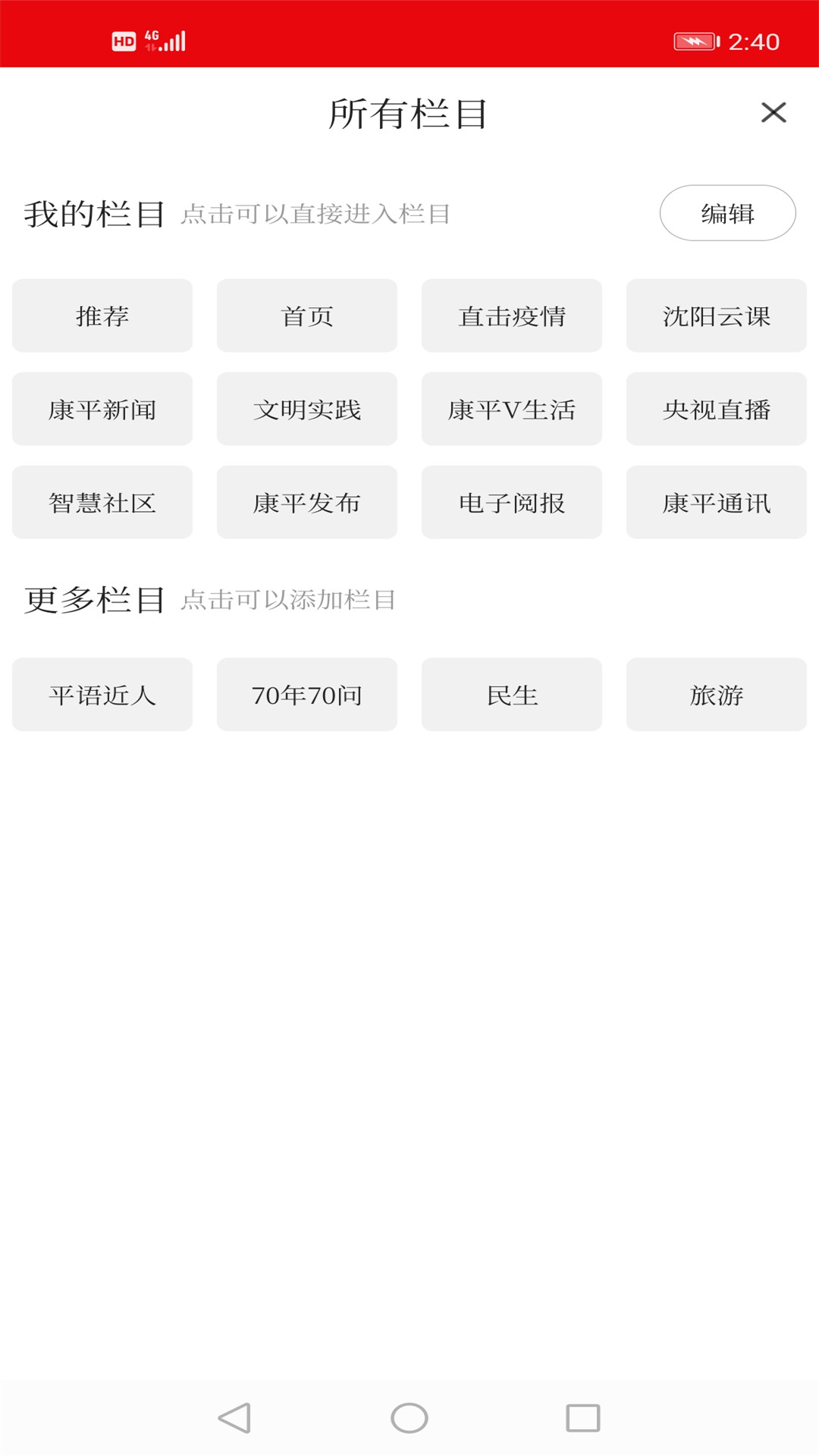Image resolution: width=819 pixels, height=1456 pixels.
Task: Add the 旅游 column
Action: coord(716,694)
